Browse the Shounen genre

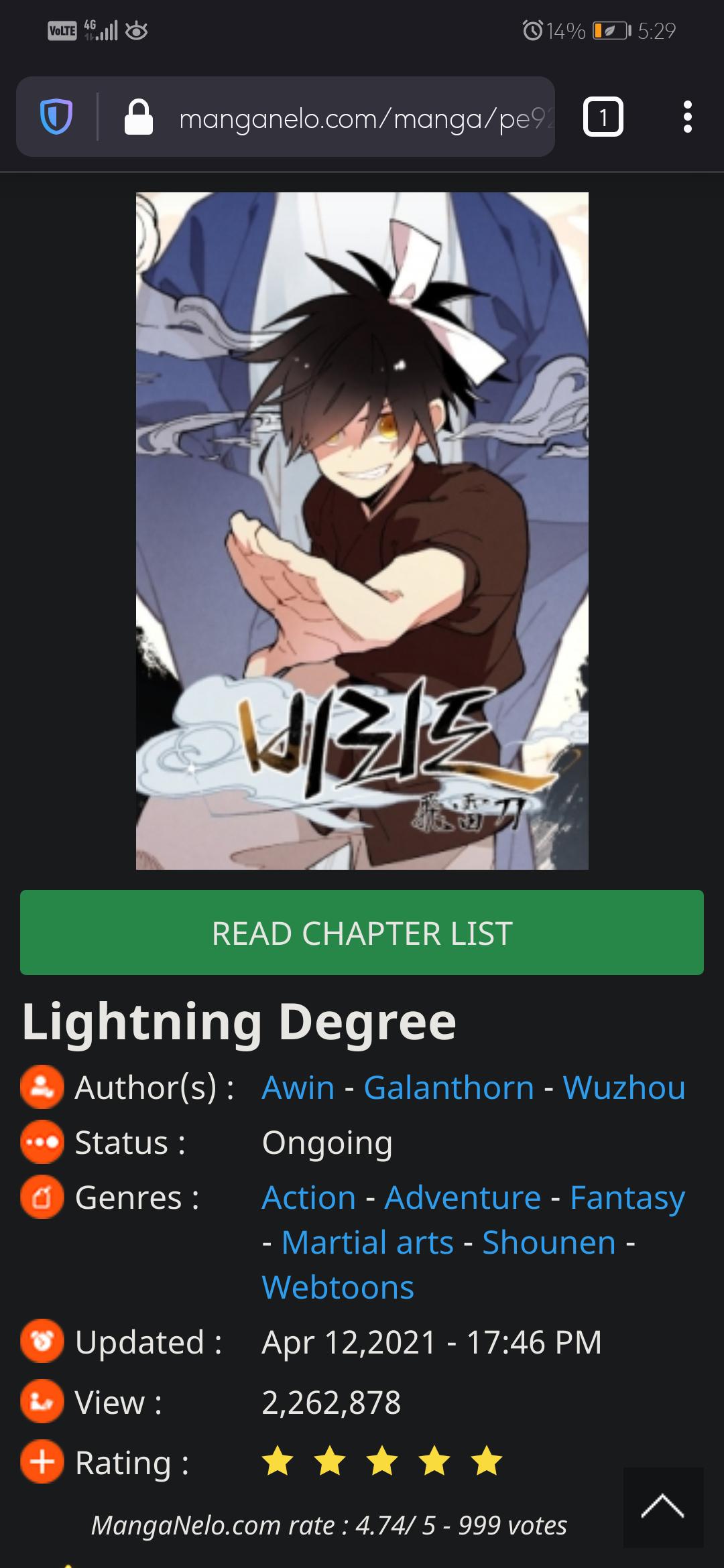[549, 1242]
